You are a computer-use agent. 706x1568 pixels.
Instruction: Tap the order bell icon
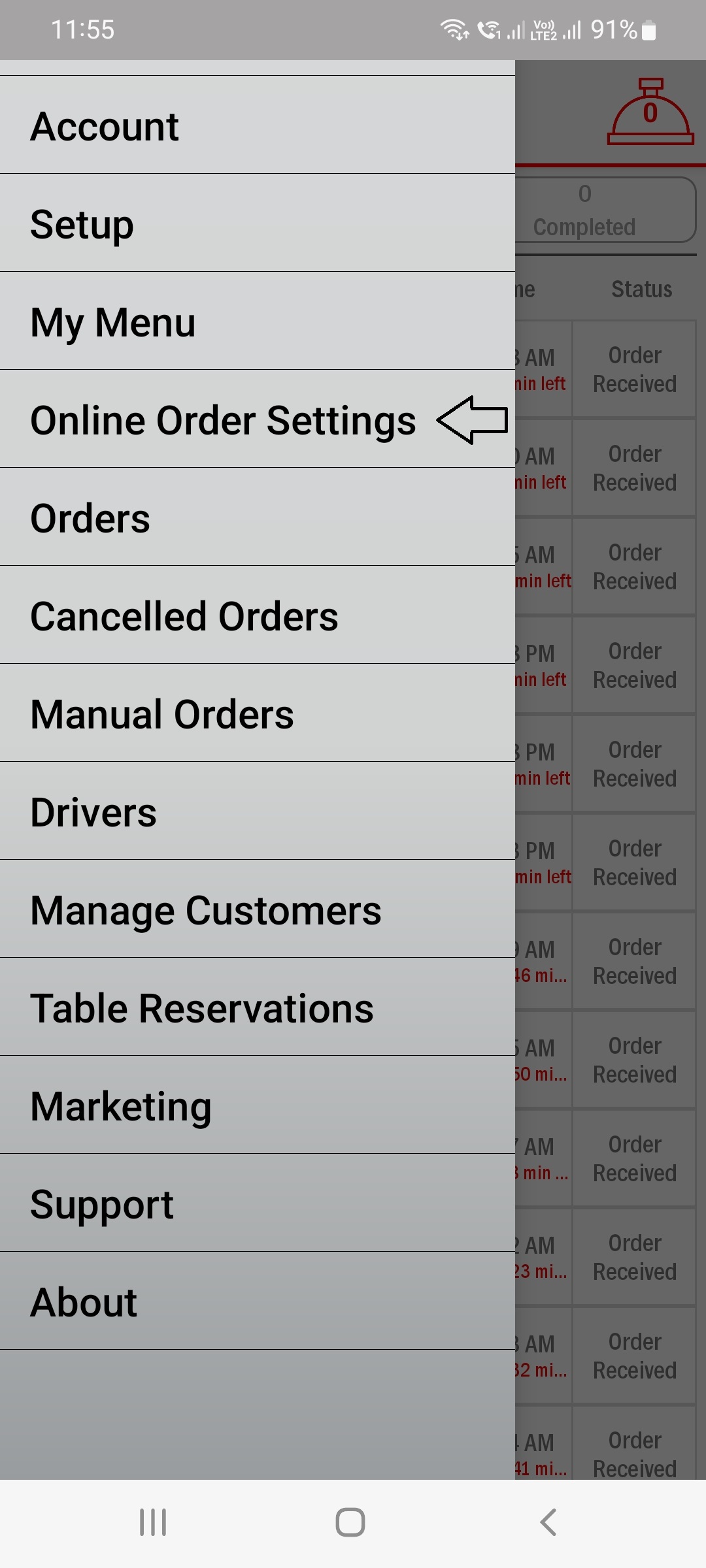click(650, 112)
